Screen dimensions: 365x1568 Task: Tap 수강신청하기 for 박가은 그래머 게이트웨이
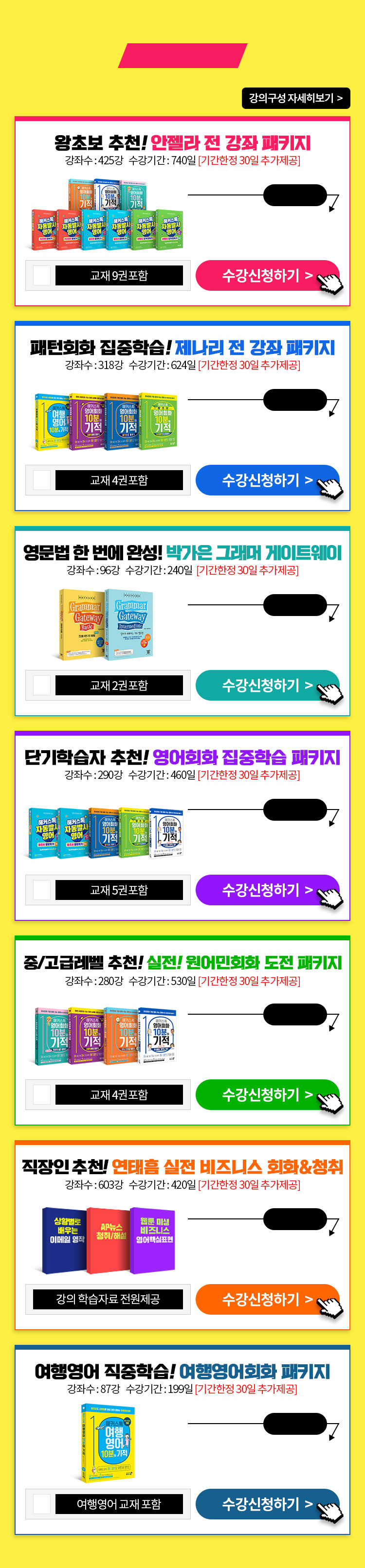(266, 686)
